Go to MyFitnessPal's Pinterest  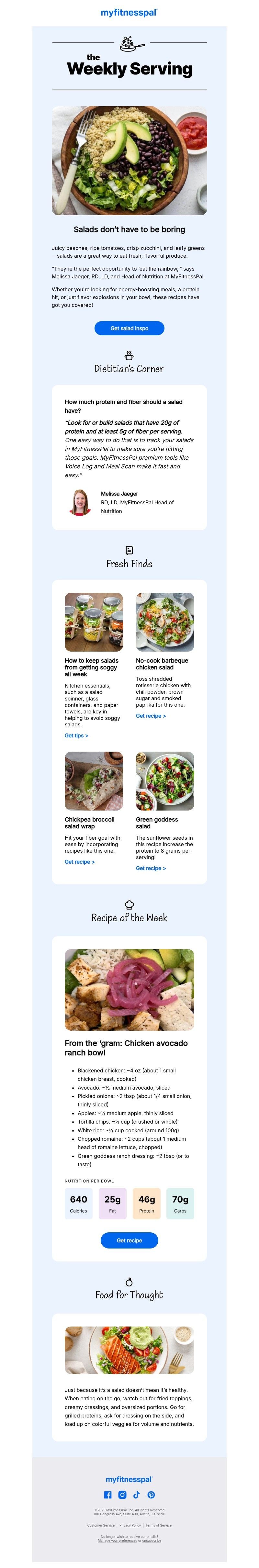151,1494
